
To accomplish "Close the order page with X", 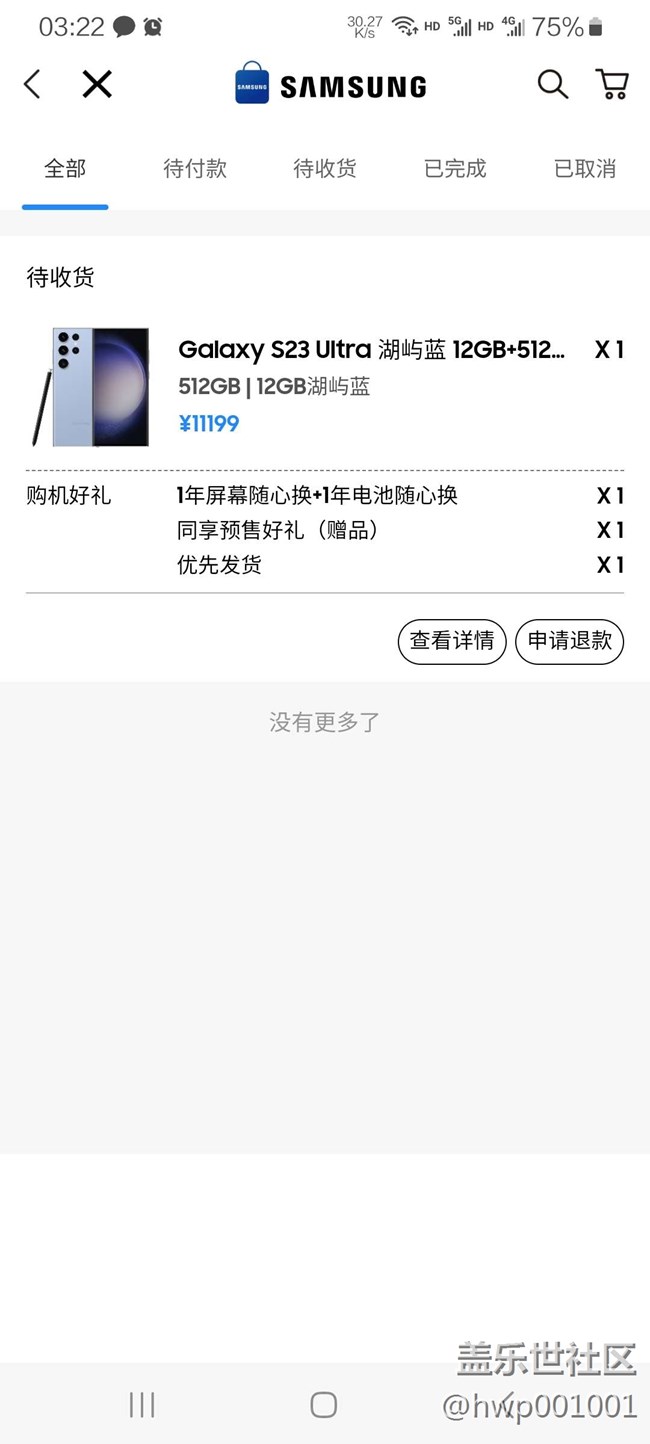I will pos(97,85).
